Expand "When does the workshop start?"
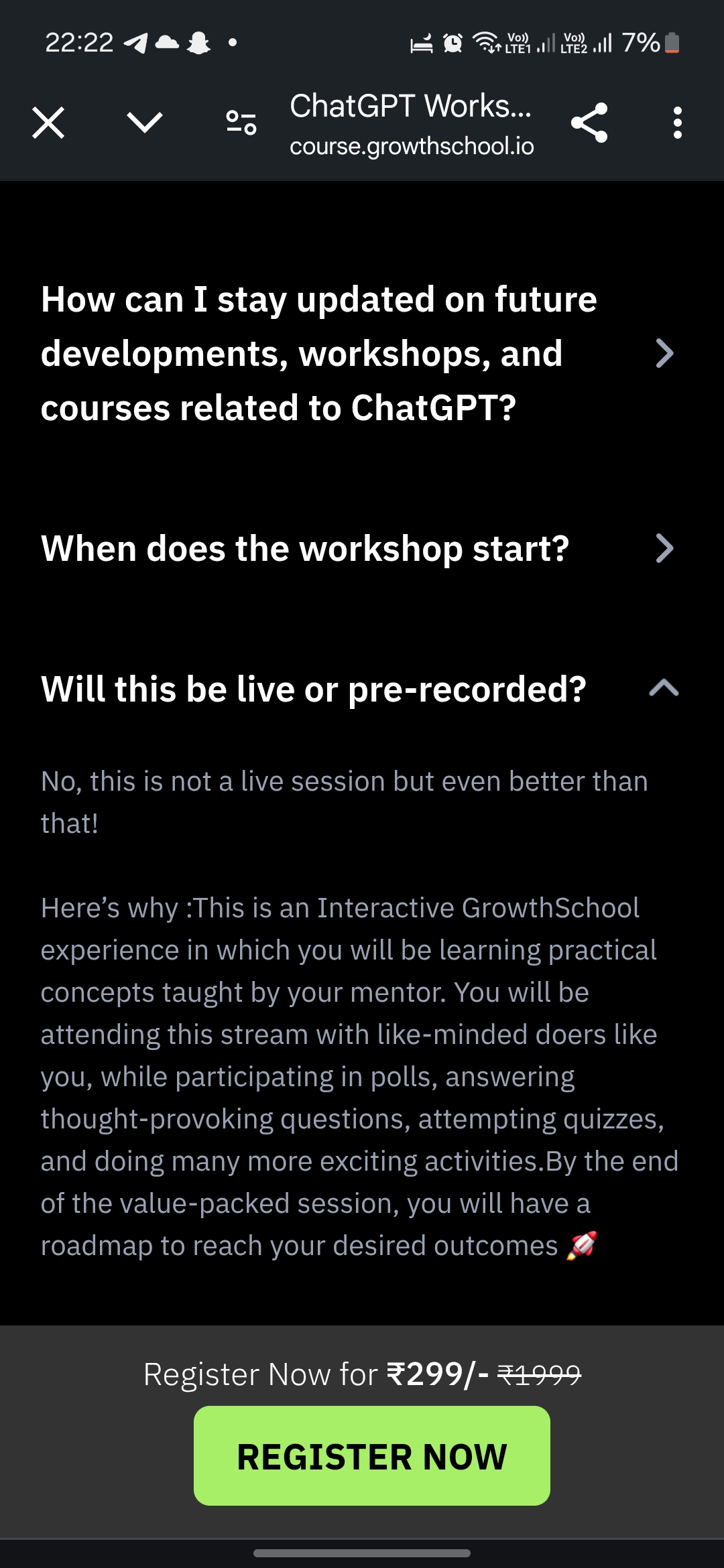Viewport: 724px width, 1568px height. (664, 549)
